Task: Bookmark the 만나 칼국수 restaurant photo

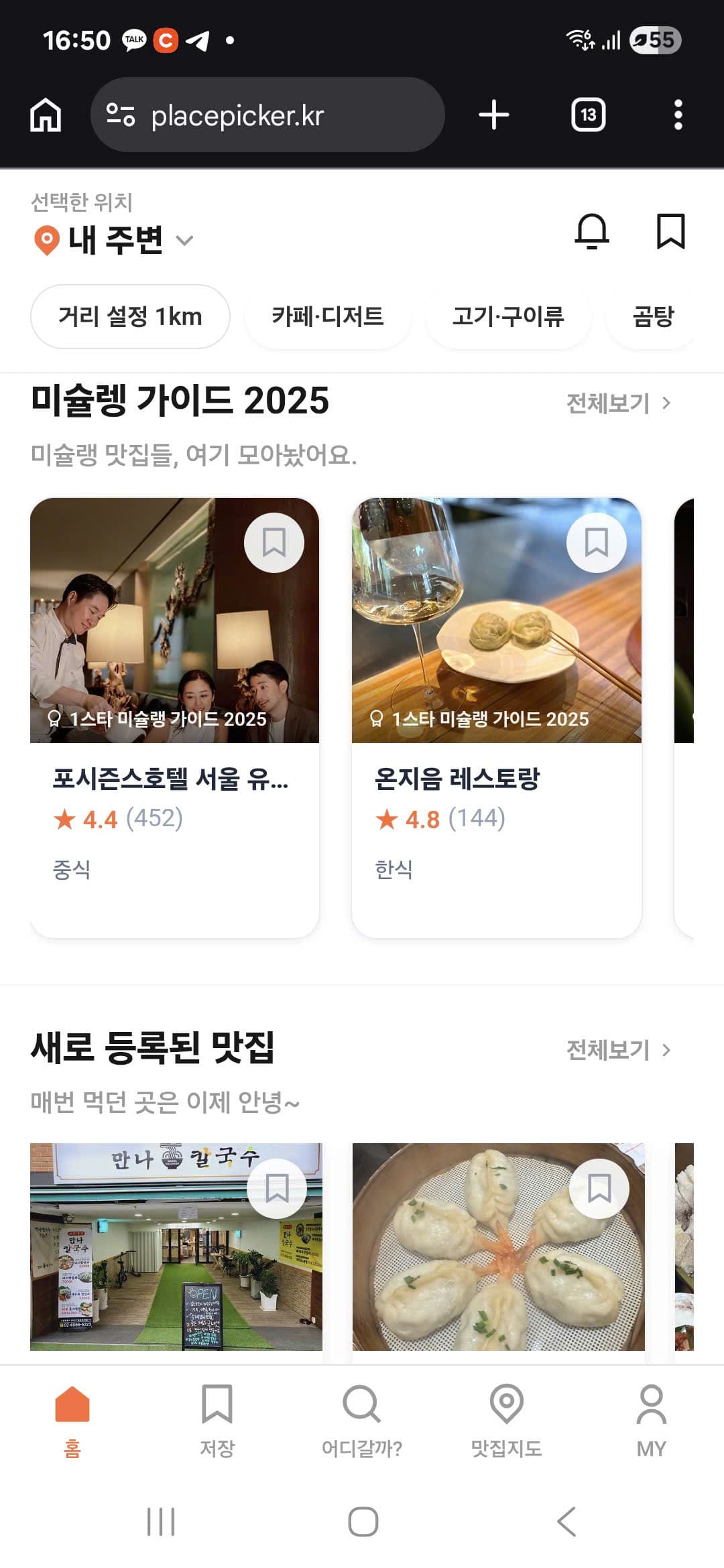Action: (x=277, y=1187)
